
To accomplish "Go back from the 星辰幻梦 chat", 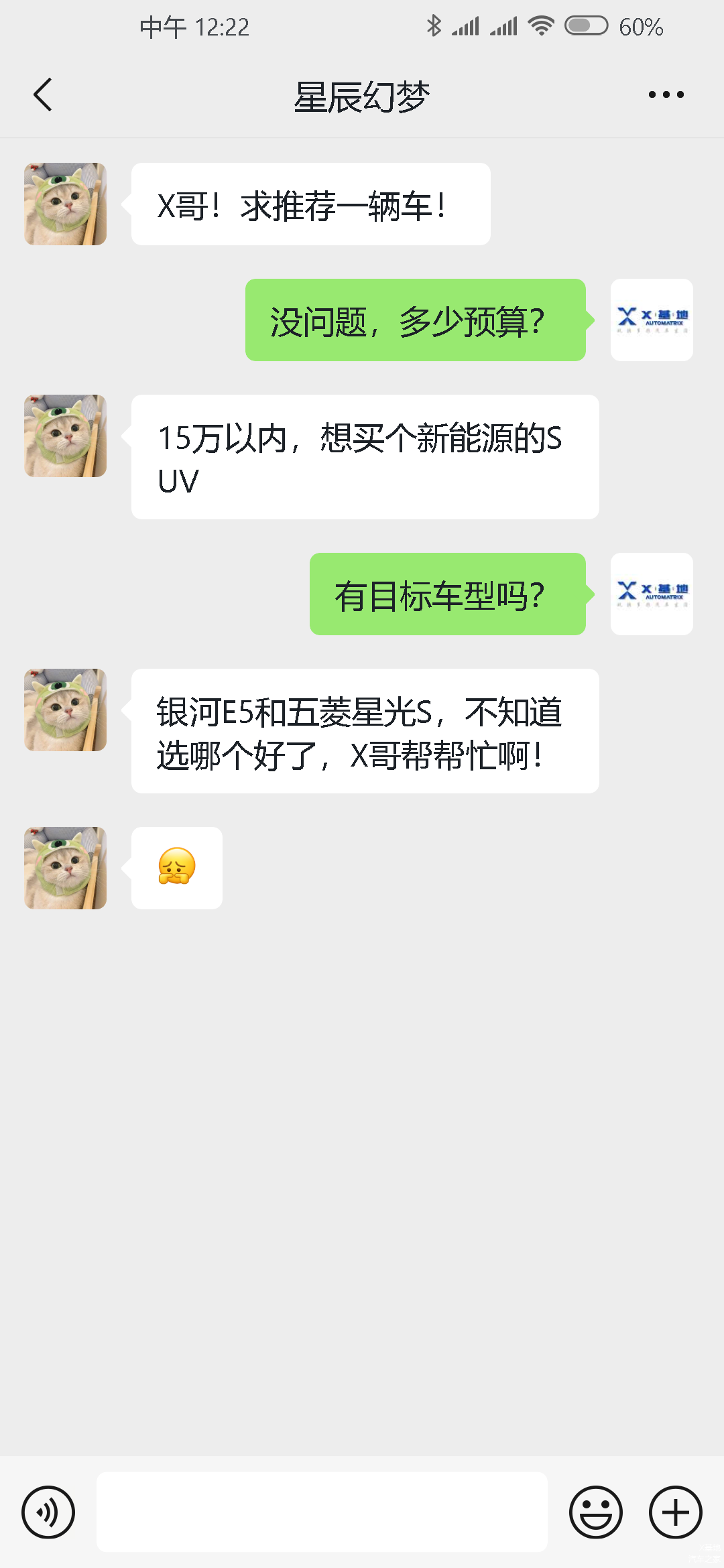I will 43,94.
